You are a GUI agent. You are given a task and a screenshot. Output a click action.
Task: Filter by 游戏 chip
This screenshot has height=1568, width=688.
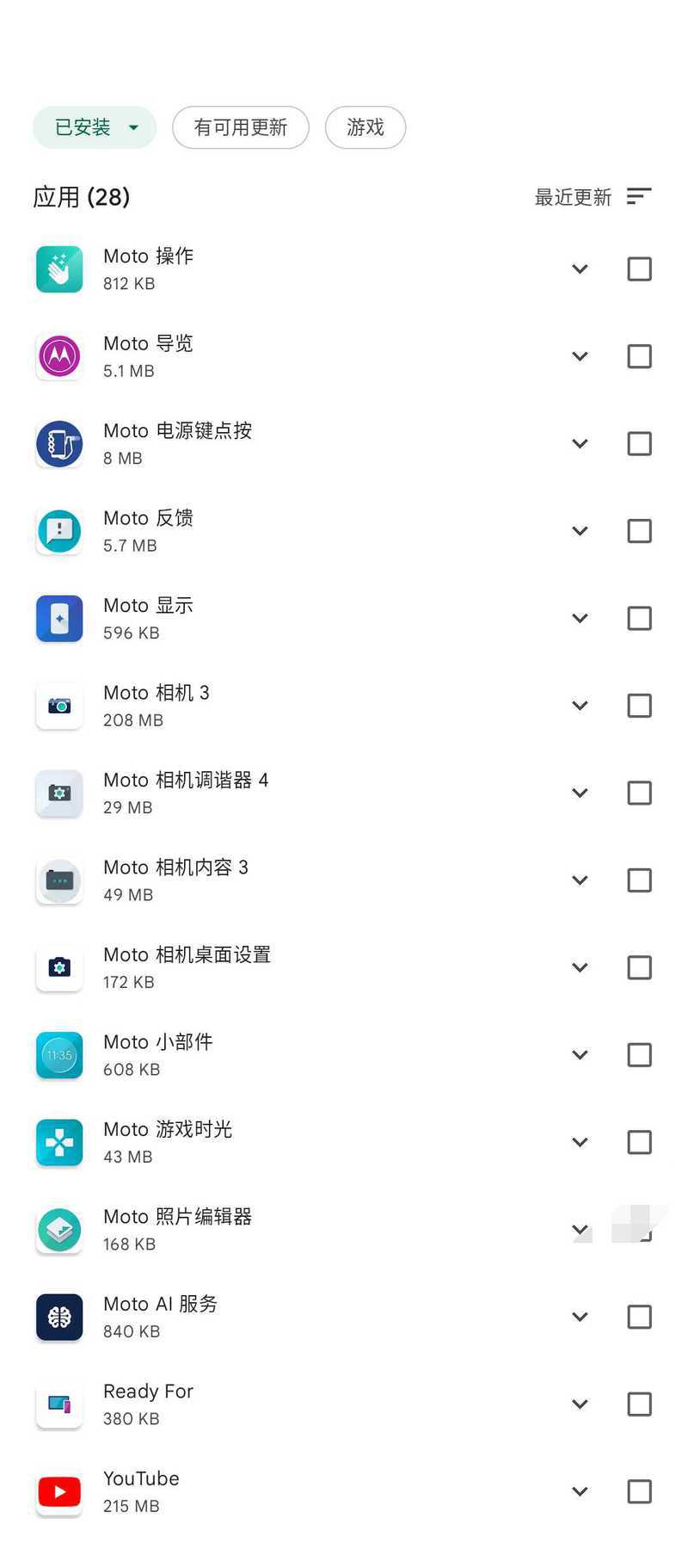tap(365, 127)
